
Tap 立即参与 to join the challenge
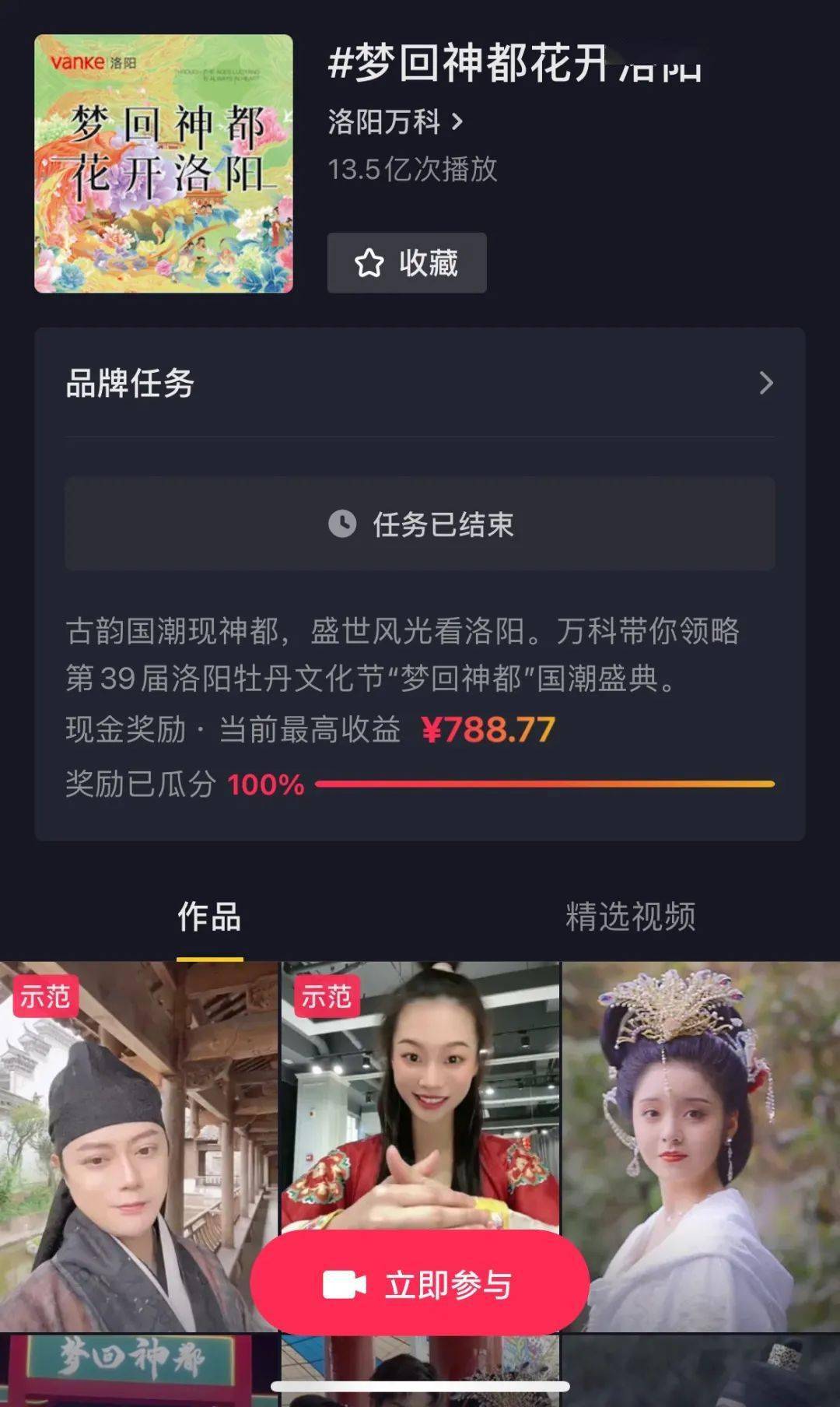click(420, 1284)
